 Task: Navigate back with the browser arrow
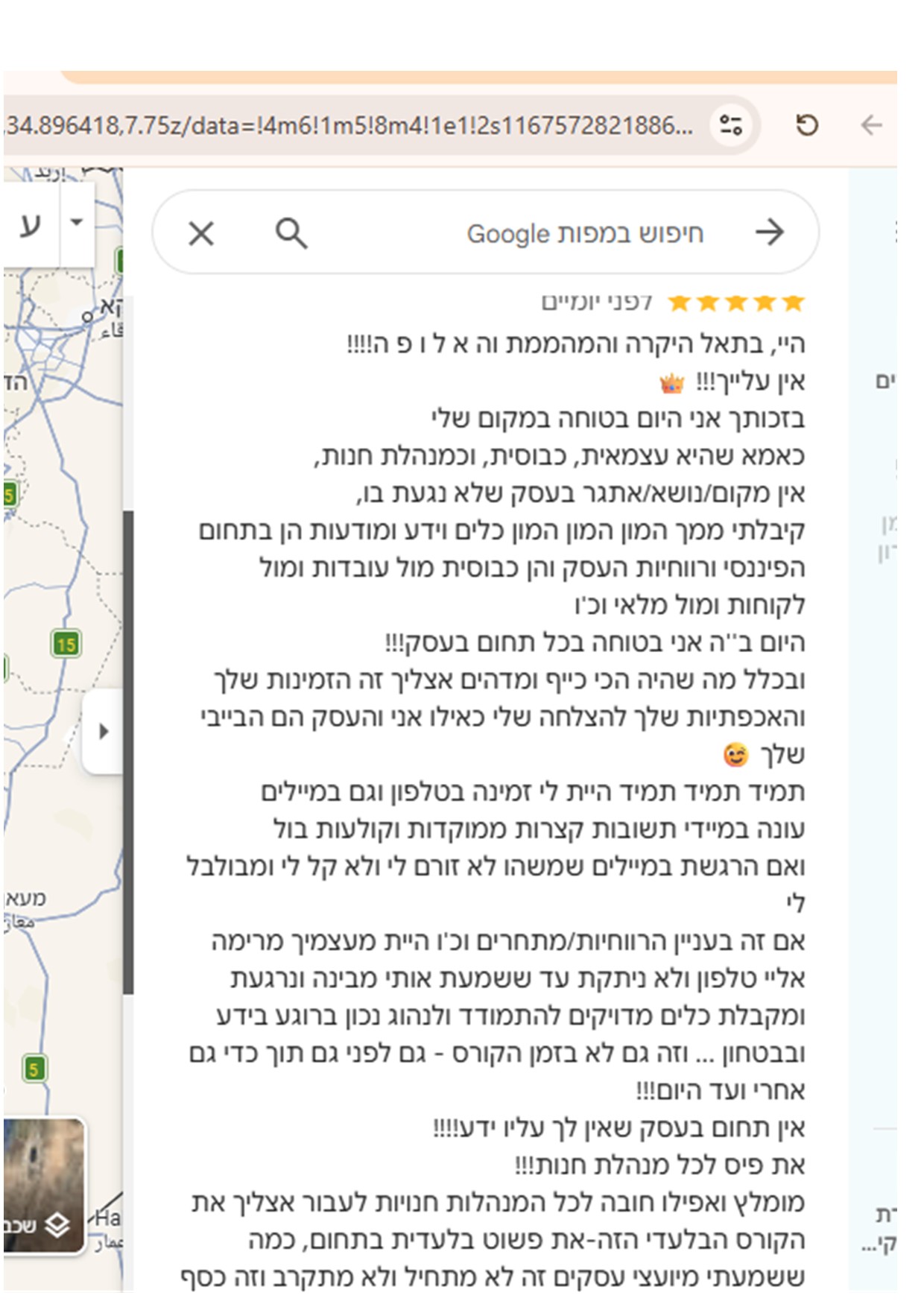click(871, 125)
